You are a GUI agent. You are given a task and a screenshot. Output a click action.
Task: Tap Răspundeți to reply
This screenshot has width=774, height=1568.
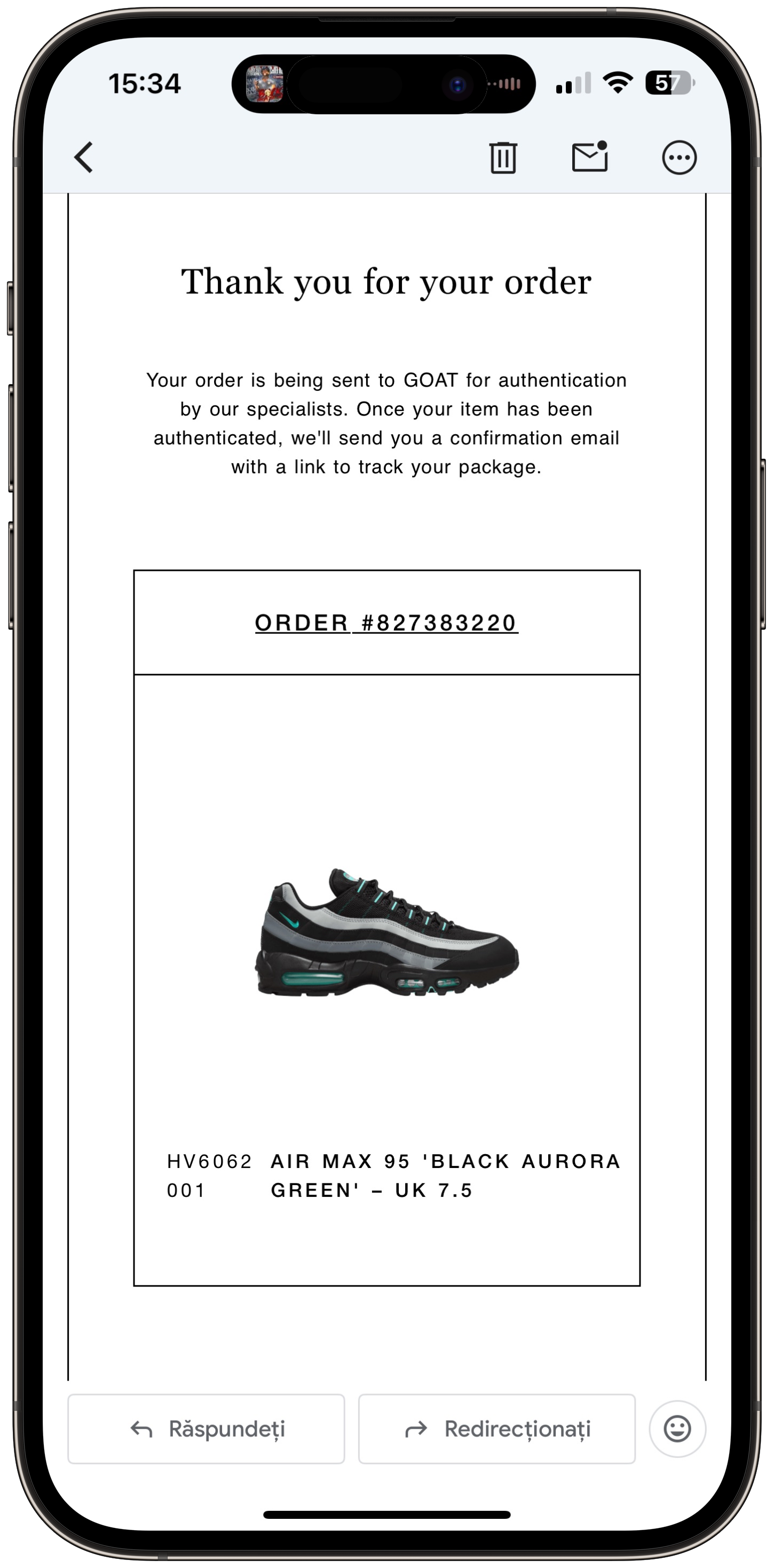coord(206,1429)
